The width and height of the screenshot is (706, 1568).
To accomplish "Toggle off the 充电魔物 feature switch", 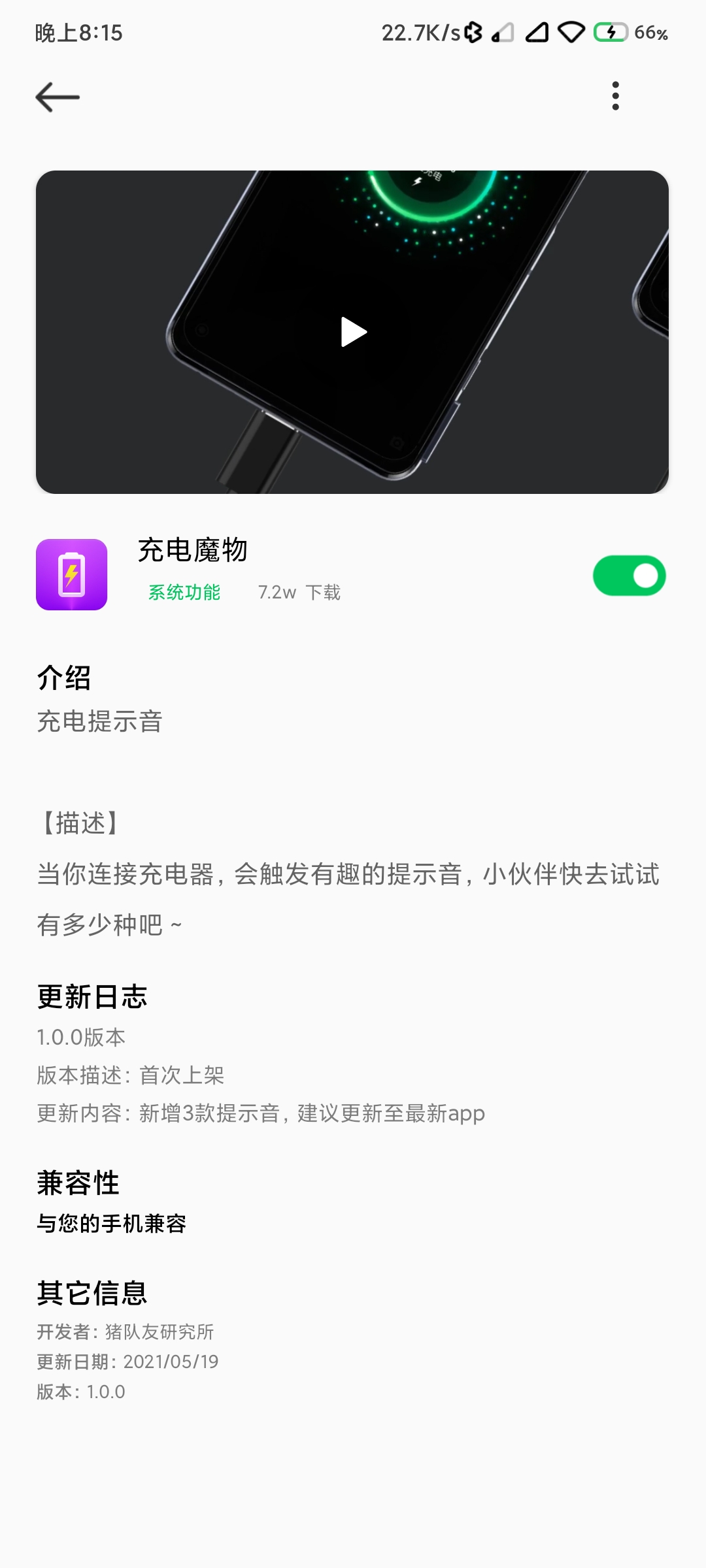I will coord(629,576).
